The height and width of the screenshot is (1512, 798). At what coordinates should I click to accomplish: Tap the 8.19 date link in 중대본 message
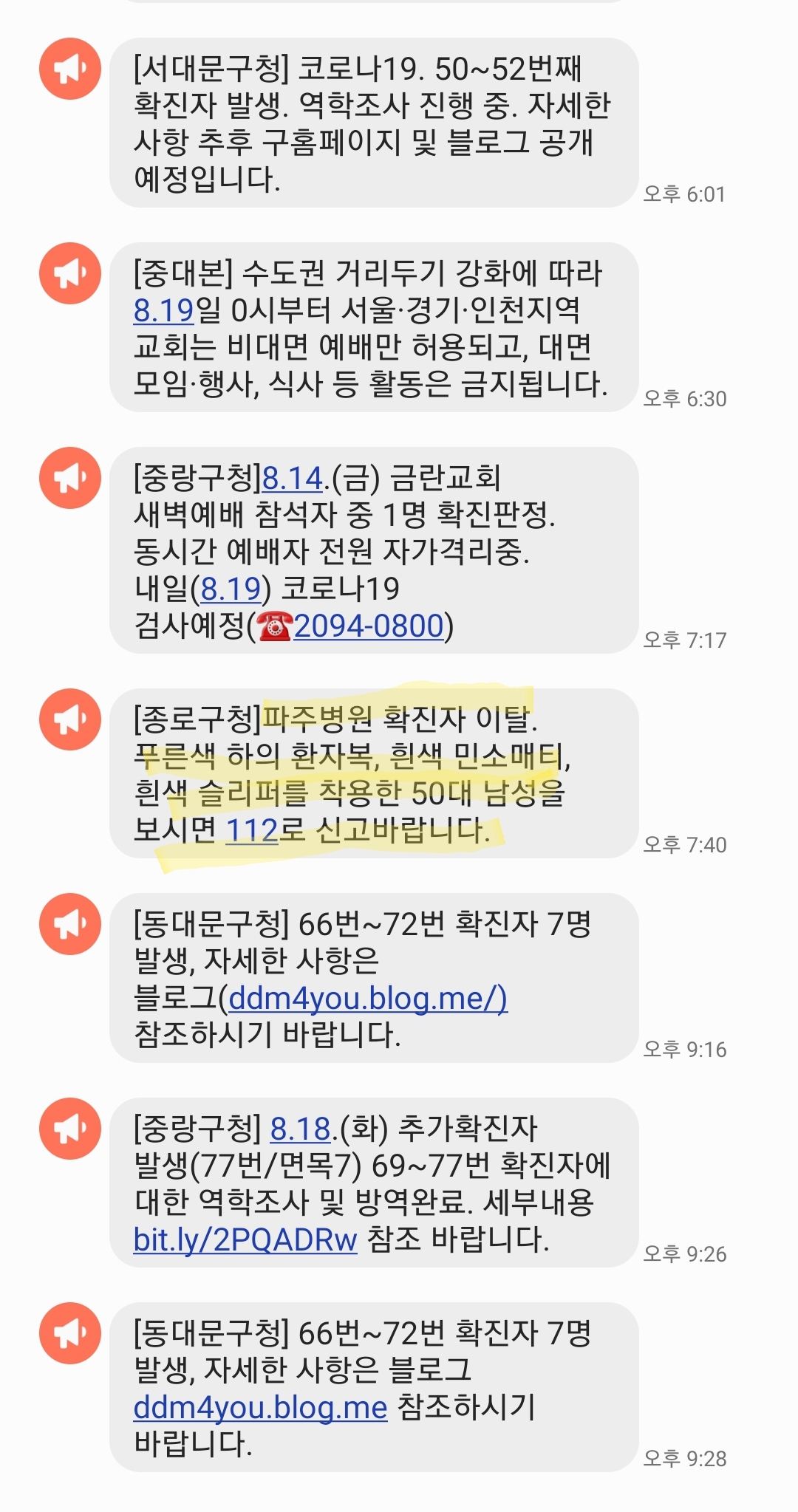click(163, 311)
